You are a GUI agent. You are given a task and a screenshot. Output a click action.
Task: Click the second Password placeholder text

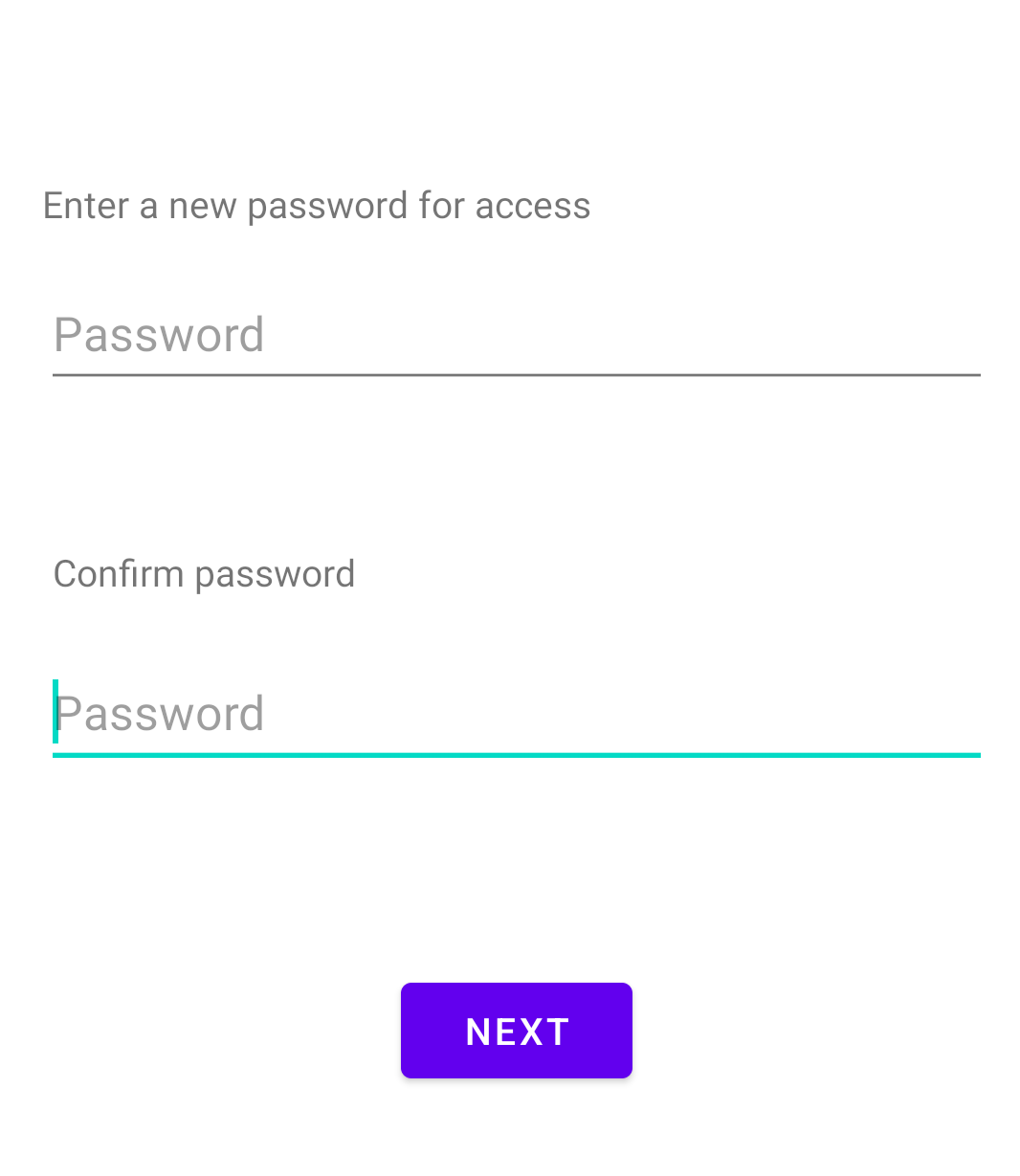[x=159, y=713]
